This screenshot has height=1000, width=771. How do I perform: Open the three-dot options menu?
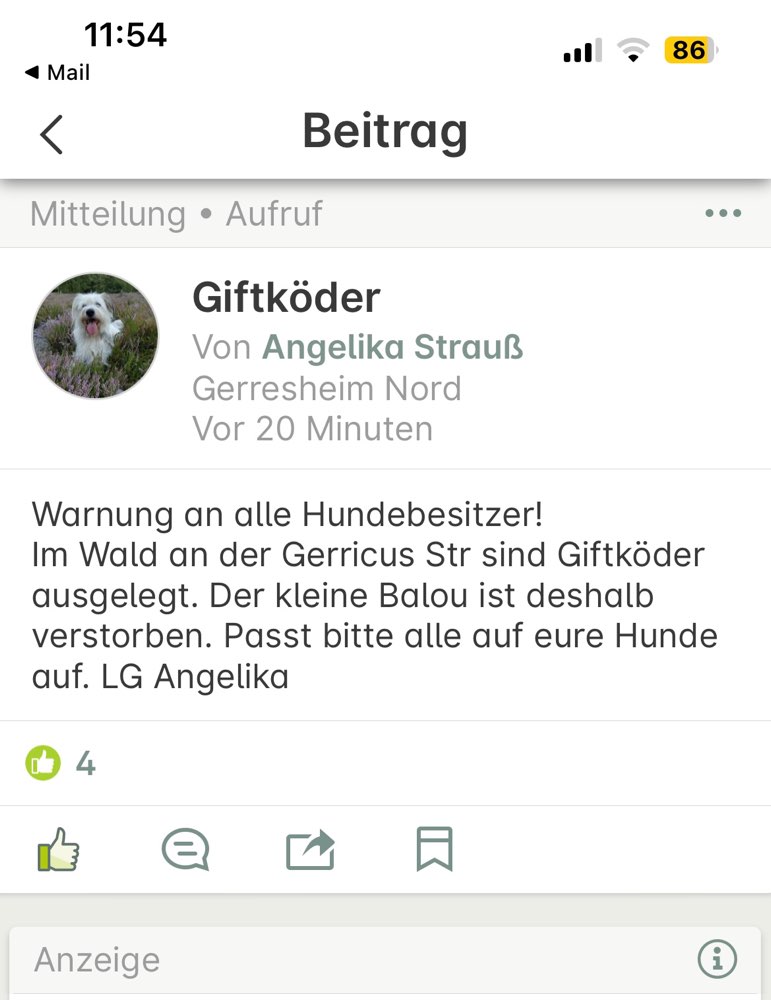(x=722, y=212)
